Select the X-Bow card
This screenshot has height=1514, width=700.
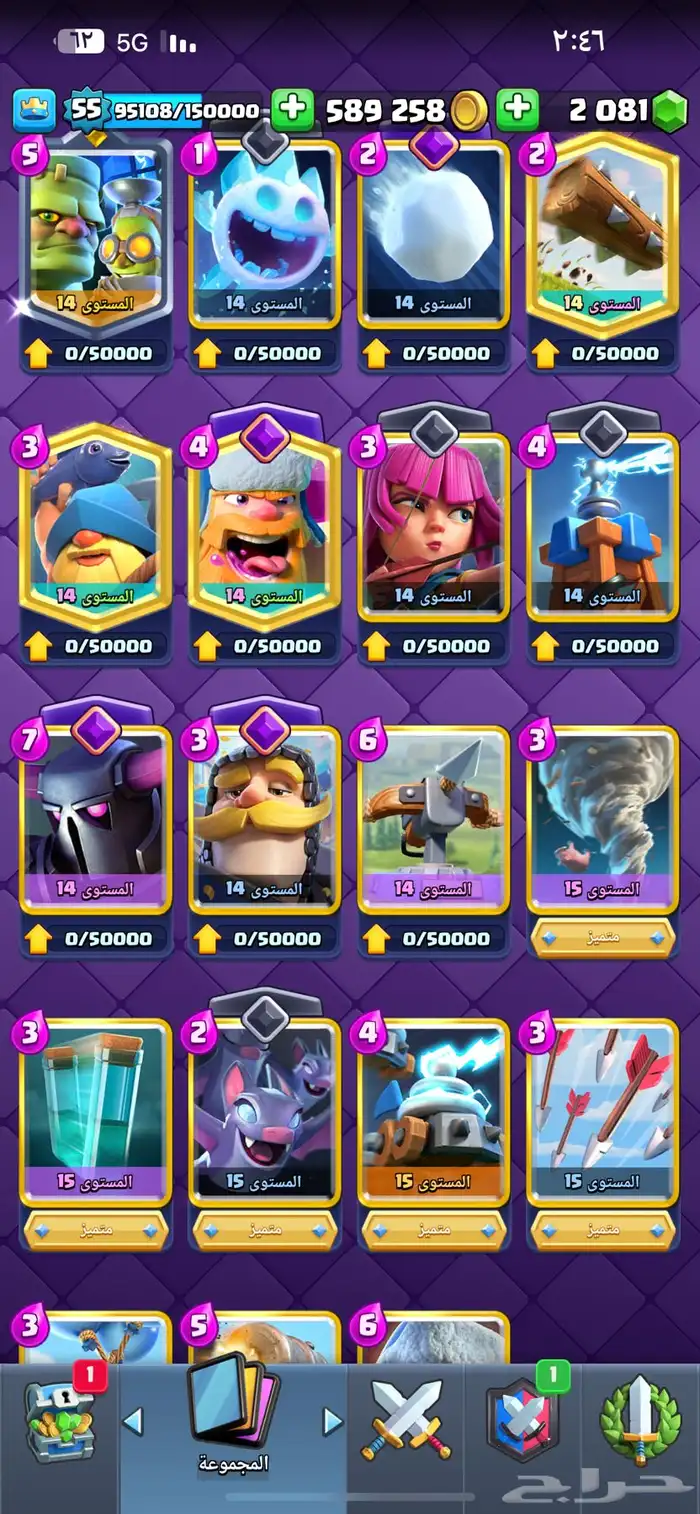(434, 815)
